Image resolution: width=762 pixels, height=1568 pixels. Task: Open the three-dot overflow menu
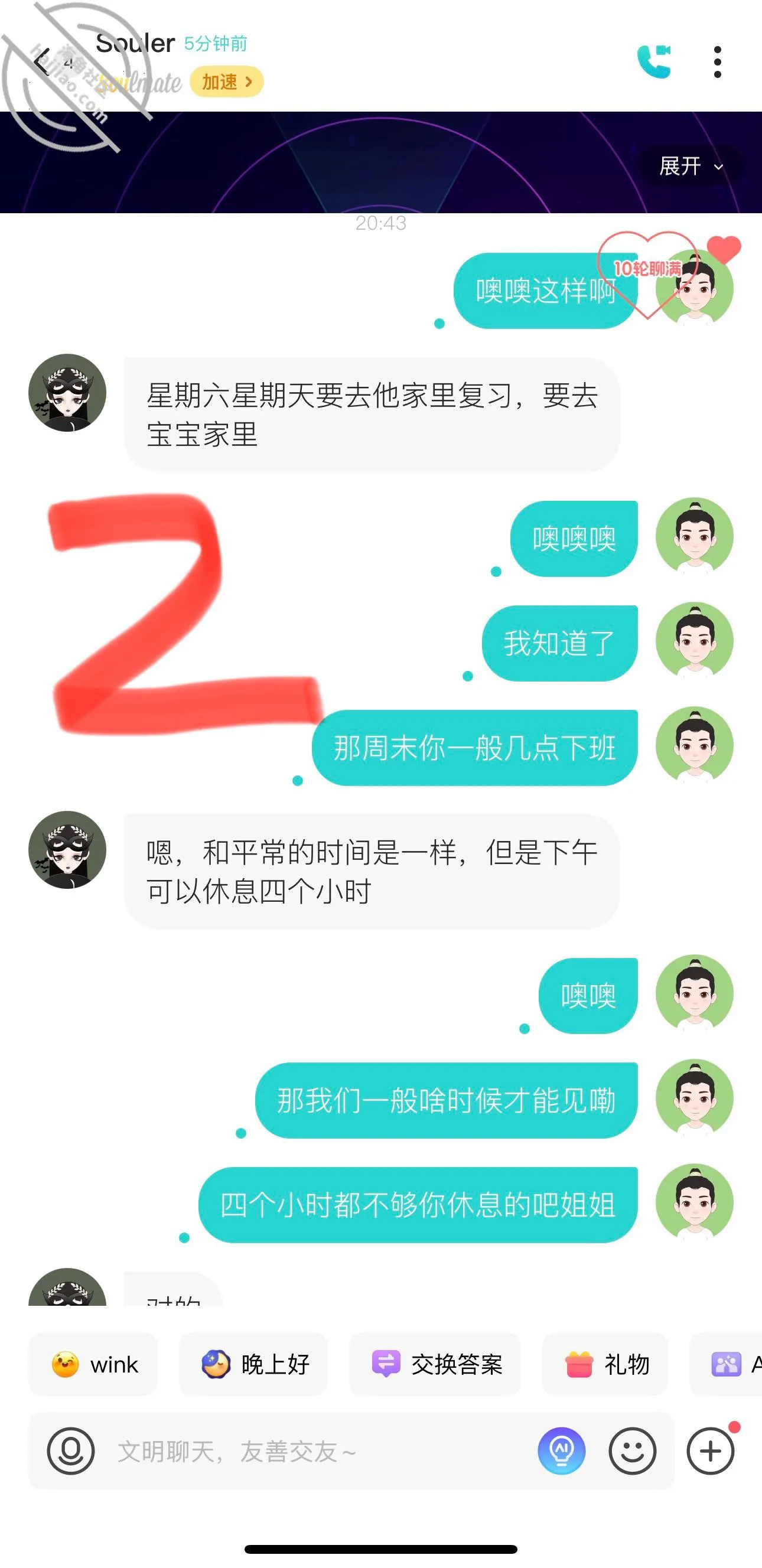(x=718, y=61)
